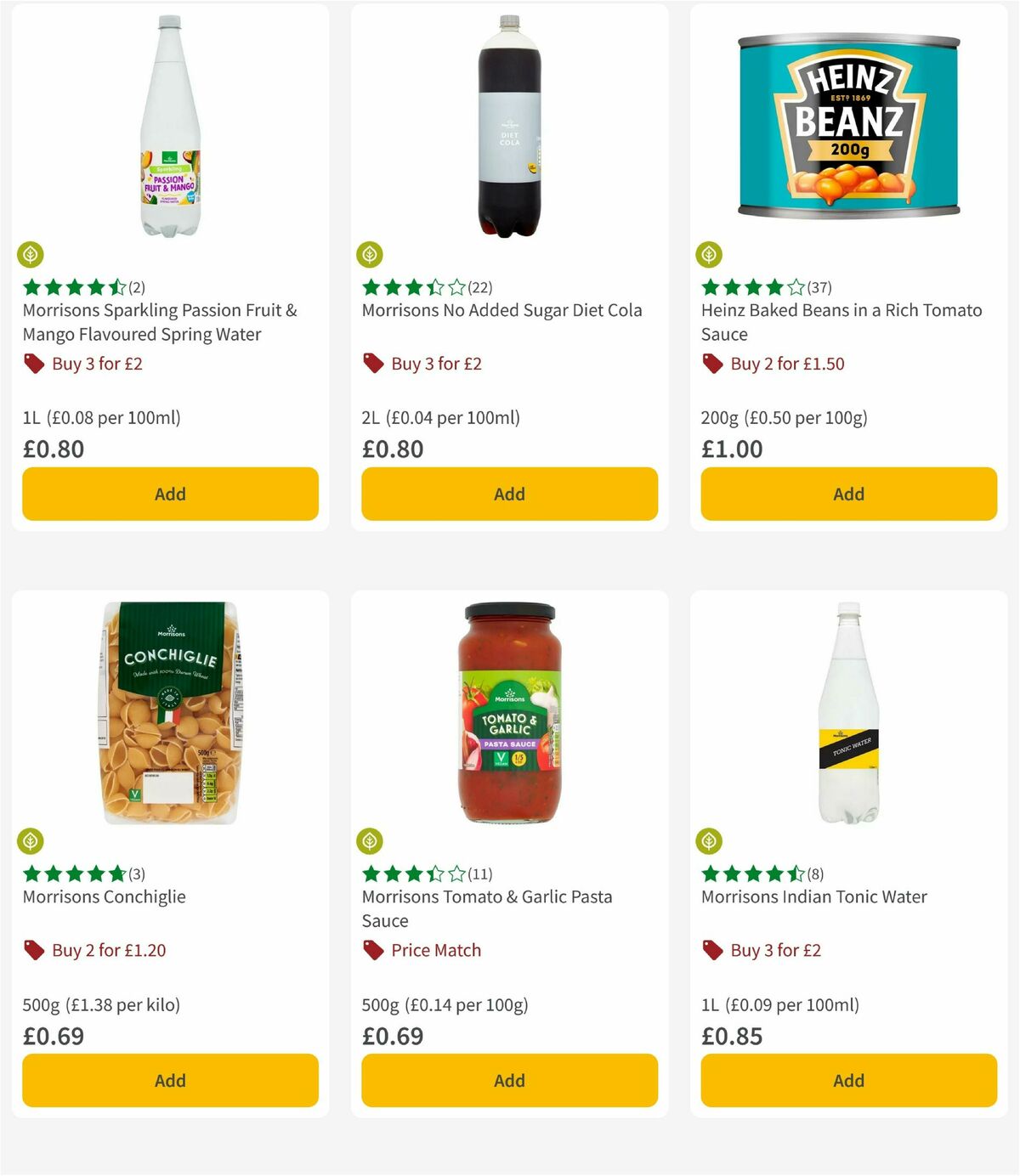Click the £0.69 price on Tomato & Garlic Pasta Sauce
The image size is (1020, 1176).
[x=393, y=1036]
